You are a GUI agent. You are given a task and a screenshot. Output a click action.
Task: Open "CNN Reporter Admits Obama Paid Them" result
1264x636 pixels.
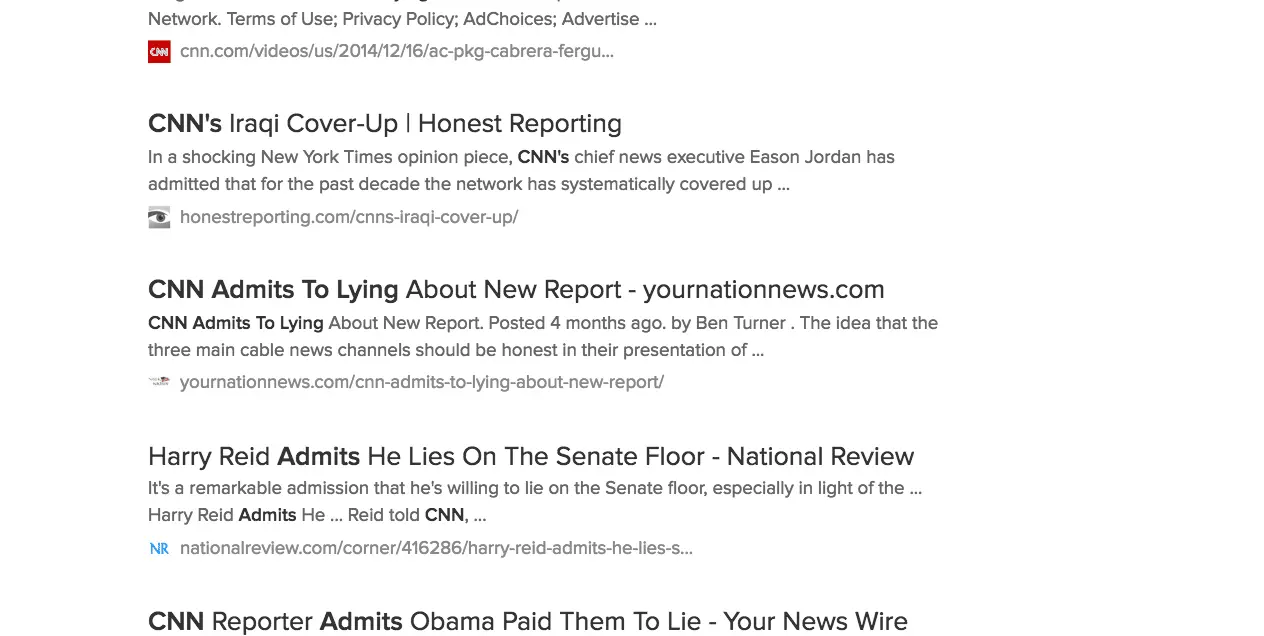[x=527, y=621]
